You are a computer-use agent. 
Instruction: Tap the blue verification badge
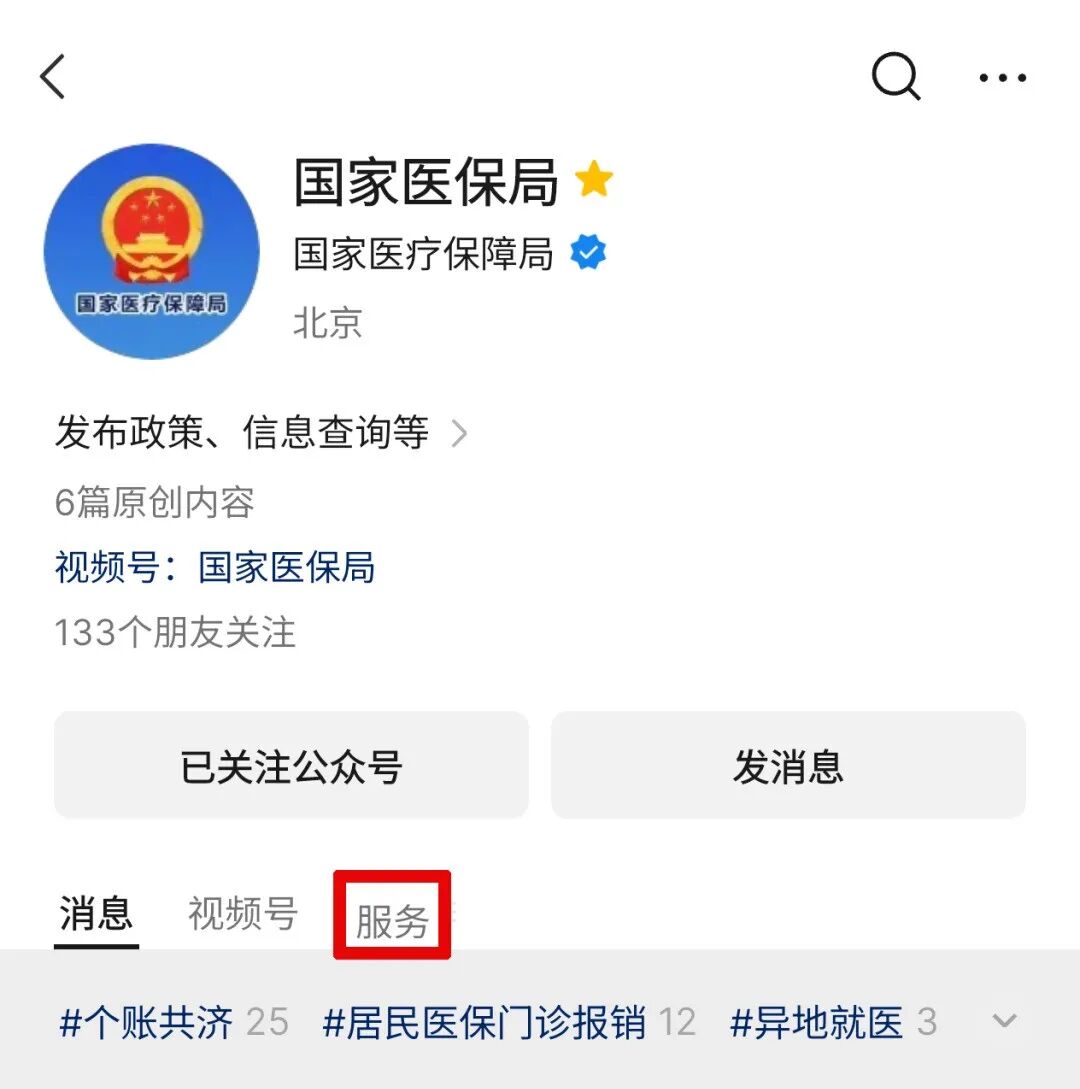coord(588,253)
